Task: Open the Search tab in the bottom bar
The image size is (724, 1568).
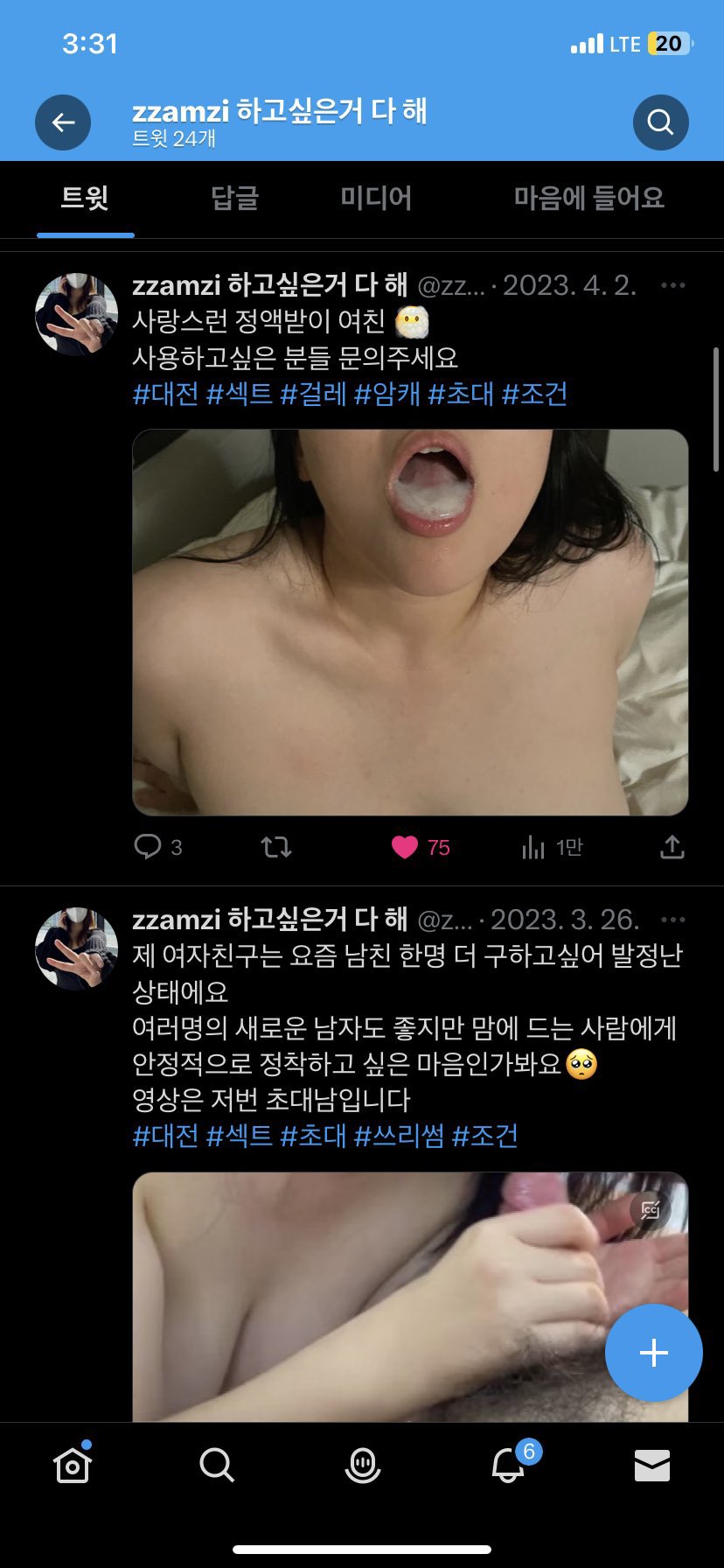Action: 217,1465
